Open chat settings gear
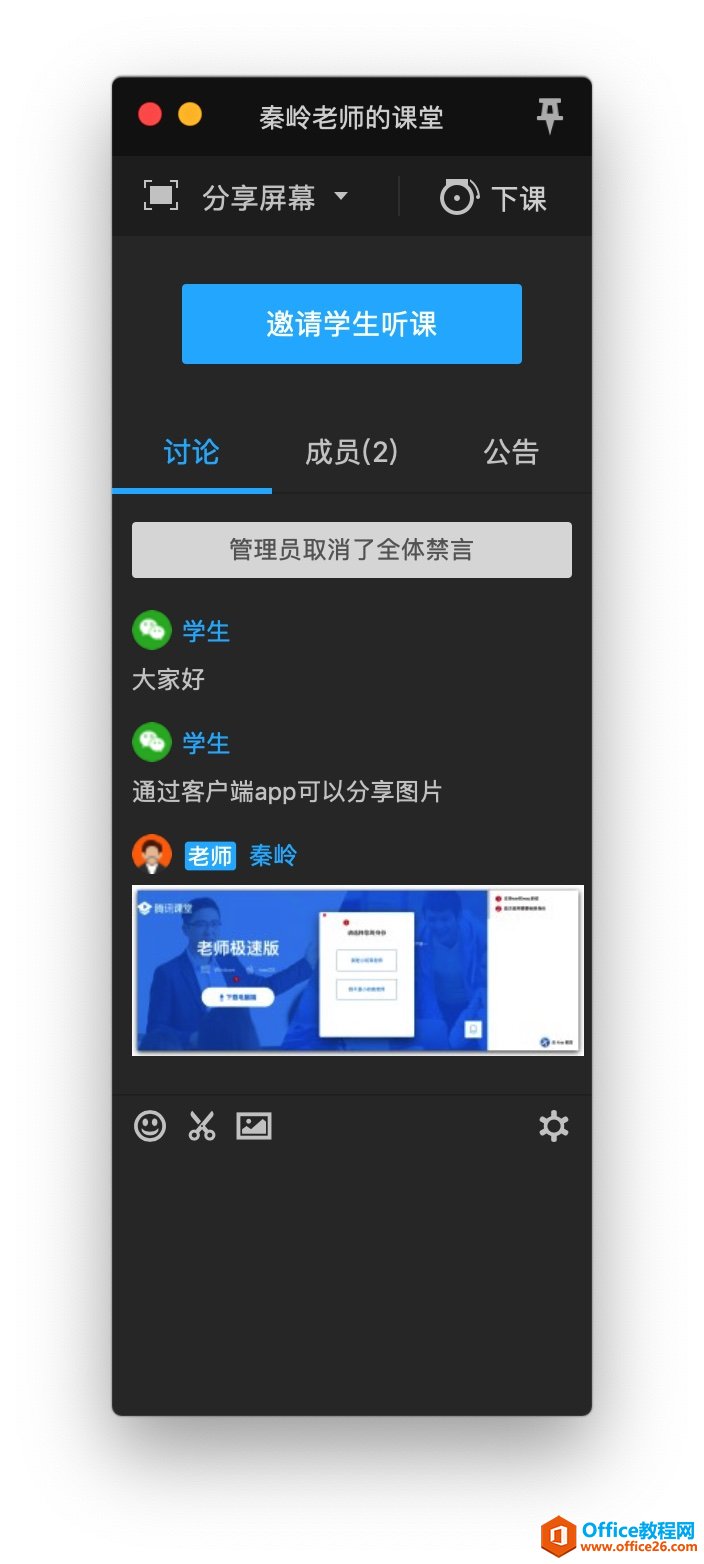 click(x=553, y=1126)
